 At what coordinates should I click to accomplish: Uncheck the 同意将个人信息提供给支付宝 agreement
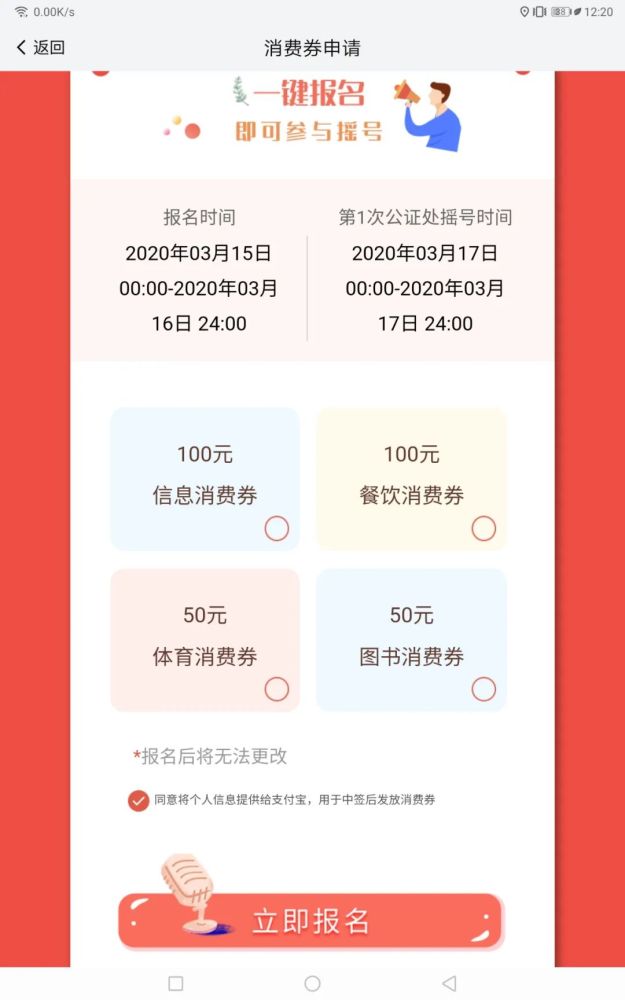coord(138,800)
